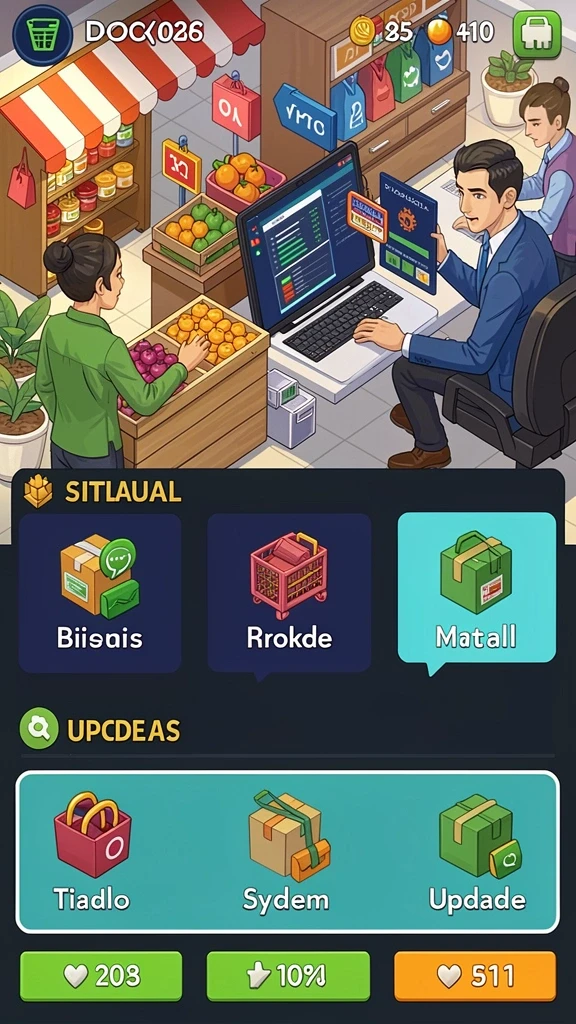
Task: Tap the green 203 heart button
Action: 101,976
